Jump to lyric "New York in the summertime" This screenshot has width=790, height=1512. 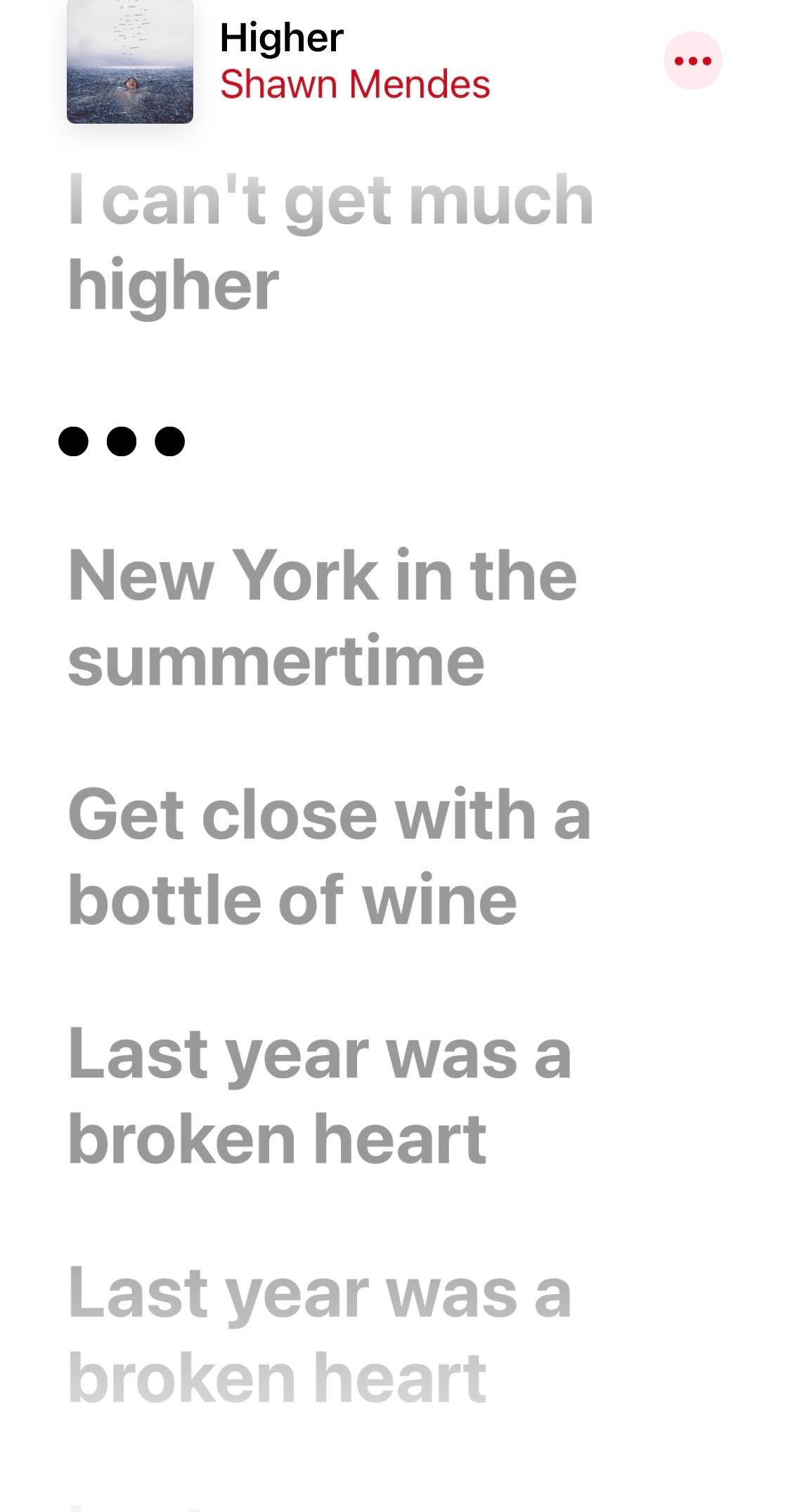point(323,618)
